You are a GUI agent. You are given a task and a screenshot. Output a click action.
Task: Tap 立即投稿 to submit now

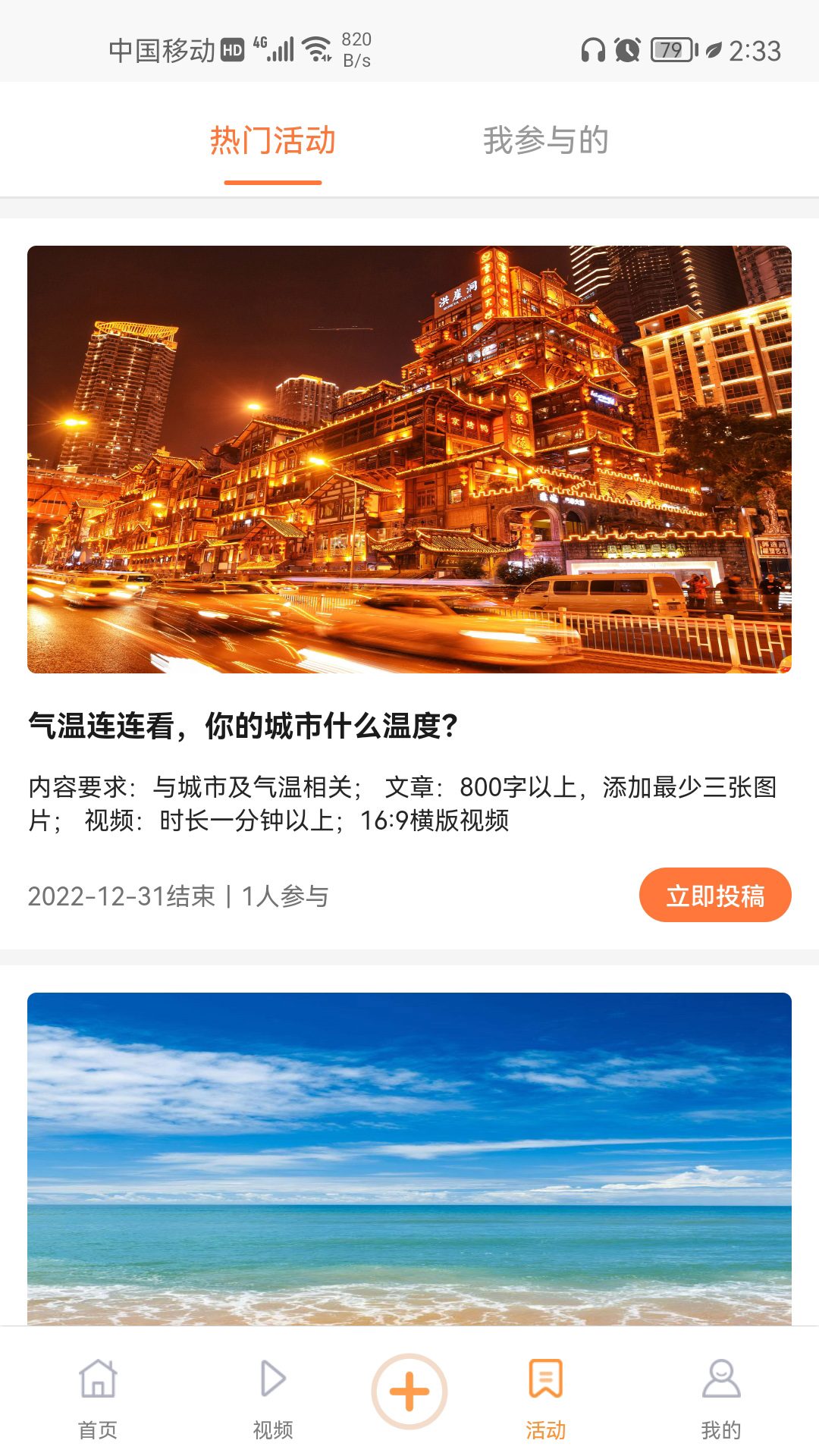coord(714,896)
